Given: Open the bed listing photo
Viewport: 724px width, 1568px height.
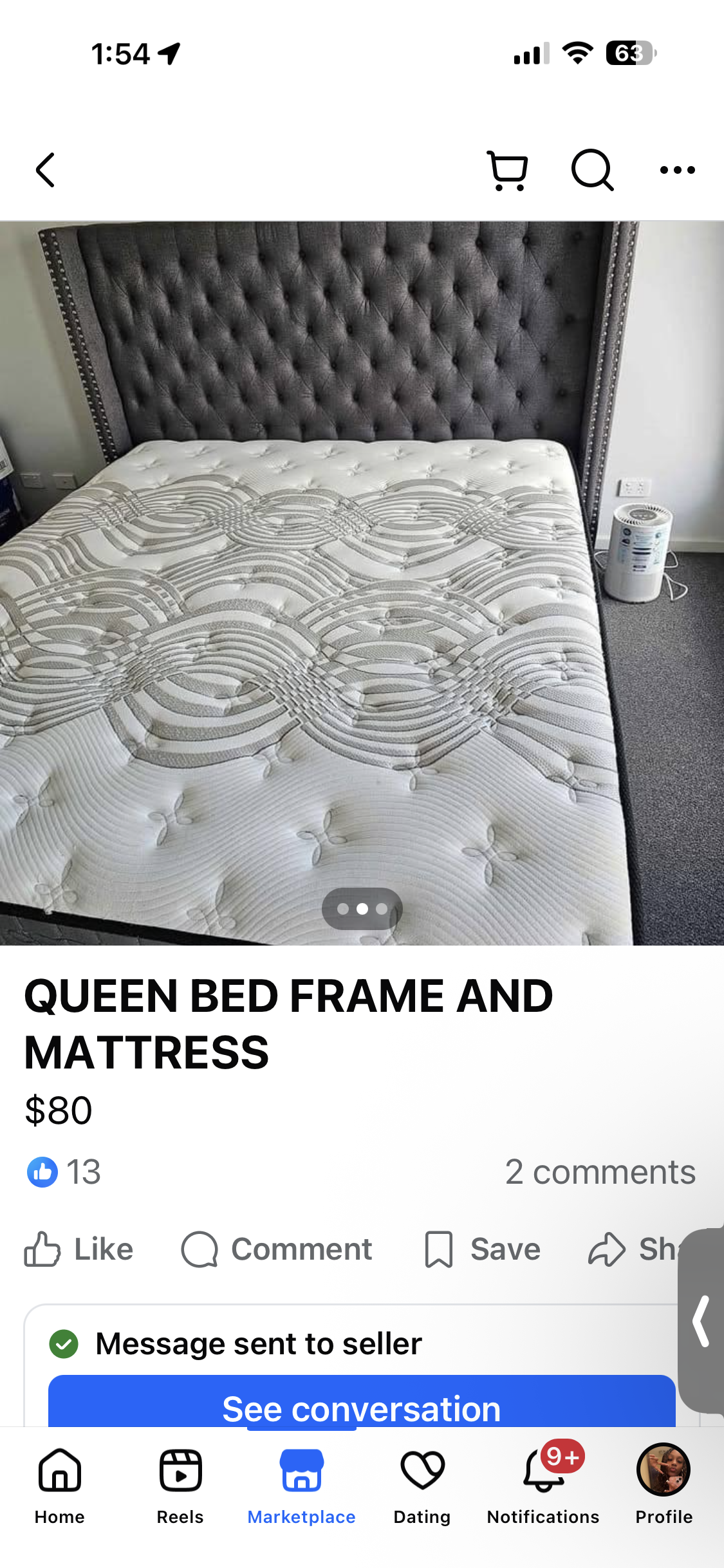Looking at the screenshot, I should tap(360, 579).
